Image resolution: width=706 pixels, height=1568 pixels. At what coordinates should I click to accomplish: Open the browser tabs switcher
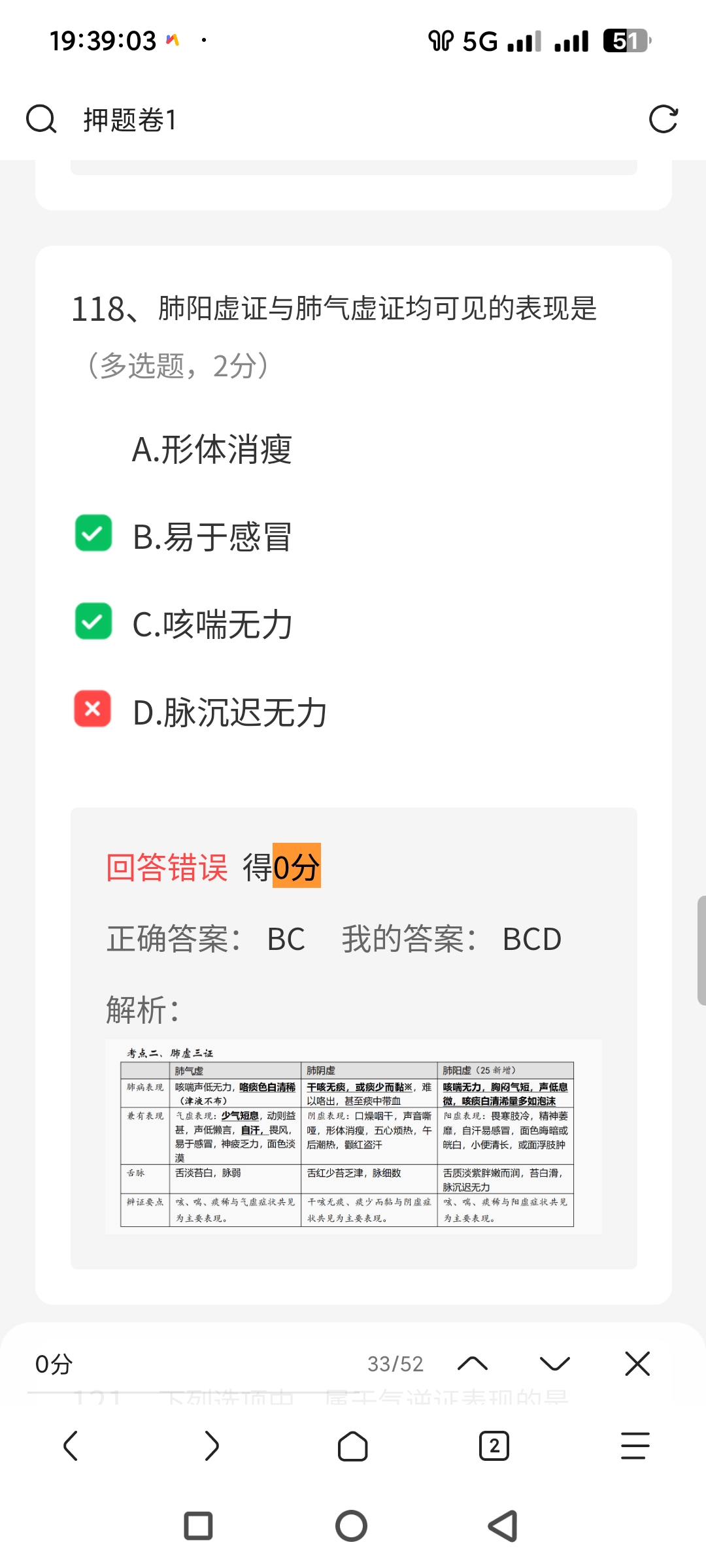click(x=494, y=1446)
